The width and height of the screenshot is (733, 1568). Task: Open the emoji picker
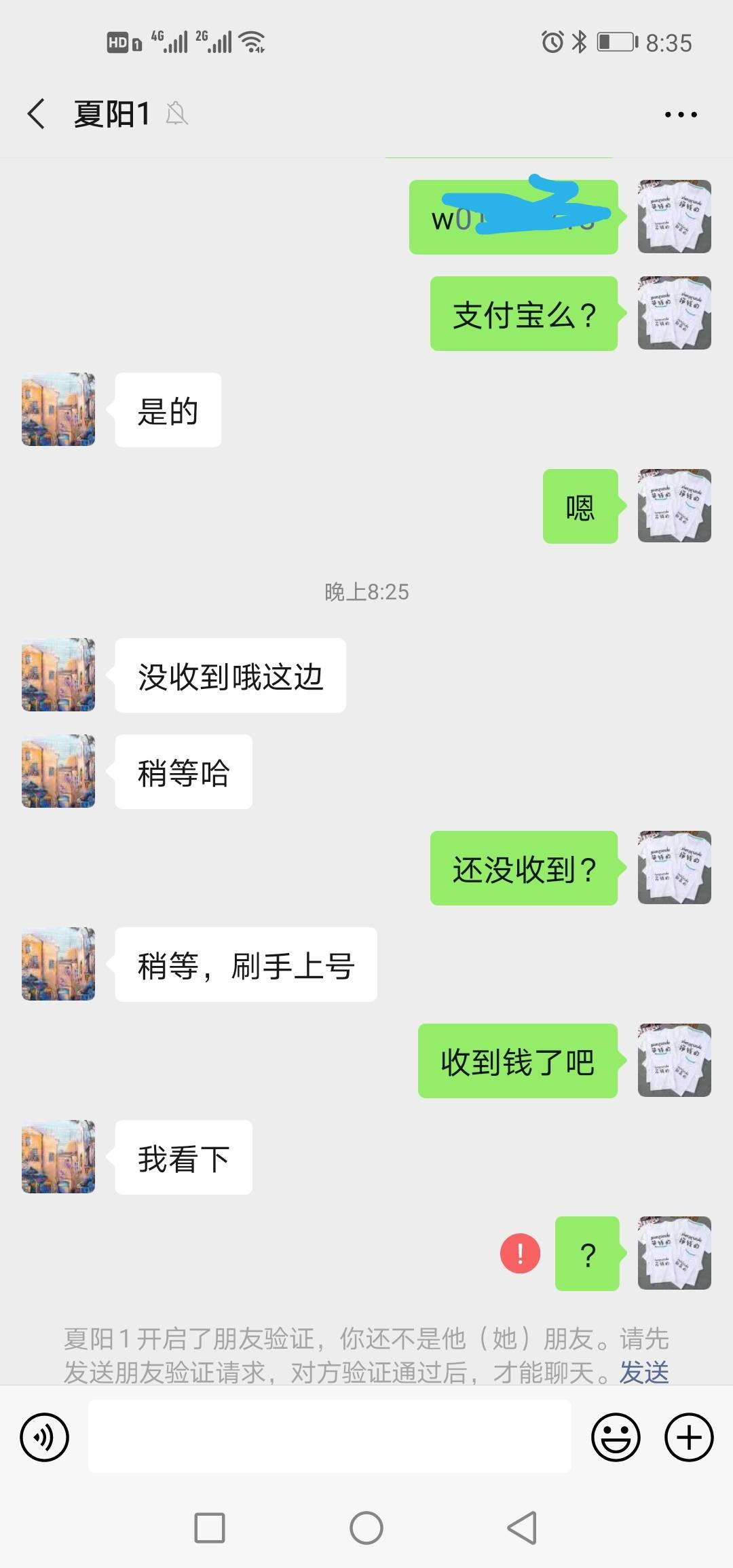pyautogui.click(x=615, y=1437)
